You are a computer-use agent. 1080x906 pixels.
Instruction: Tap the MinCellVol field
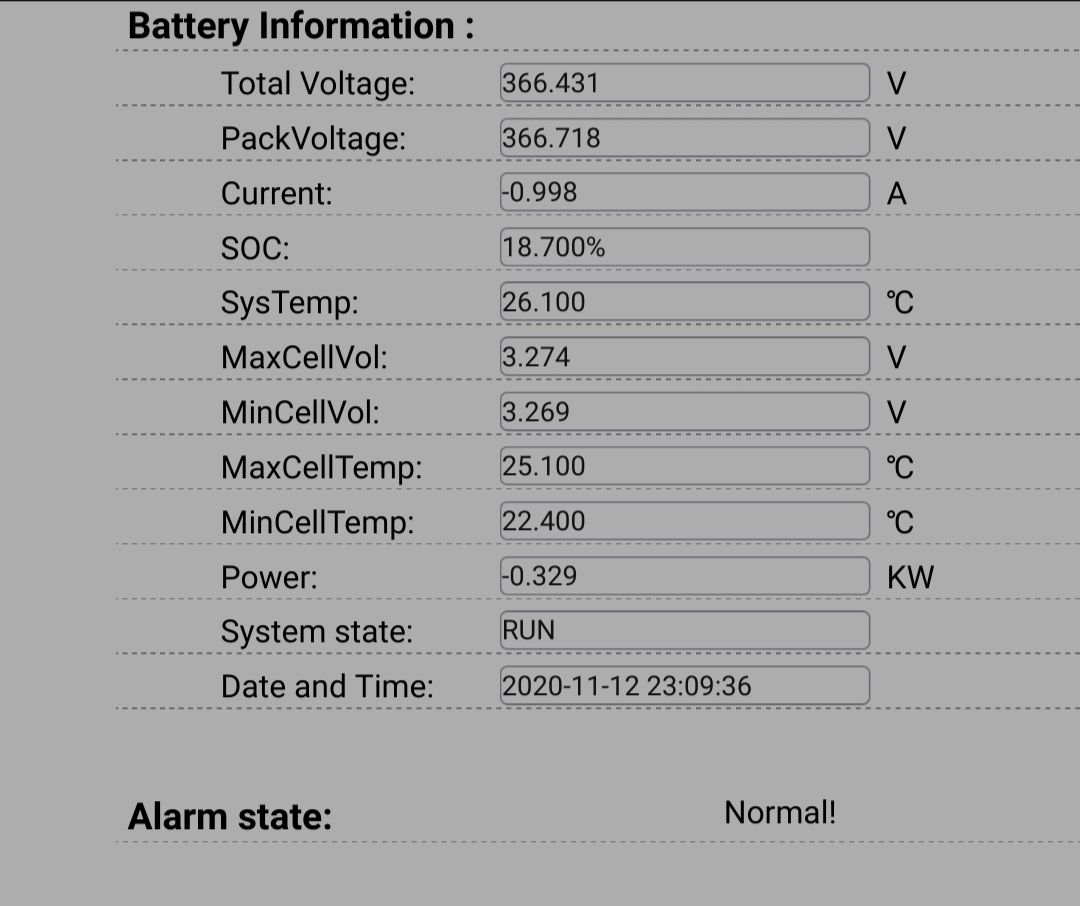click(x=684, y=411)
